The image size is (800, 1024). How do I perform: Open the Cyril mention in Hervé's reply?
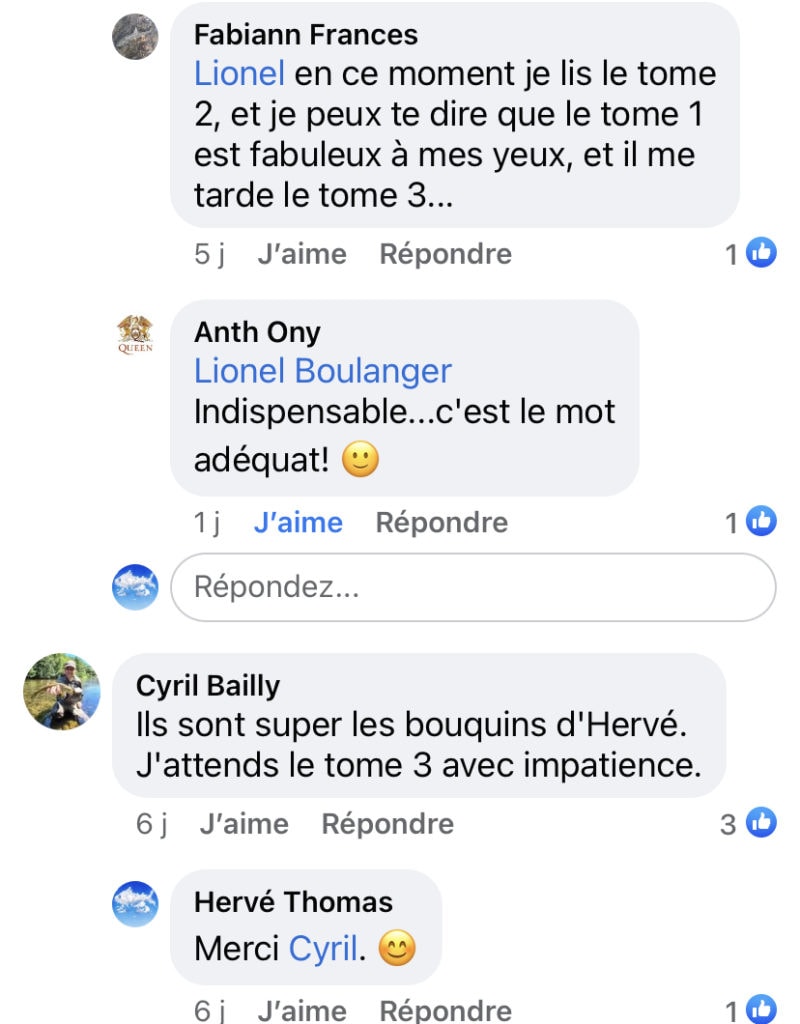pos(322,948)
